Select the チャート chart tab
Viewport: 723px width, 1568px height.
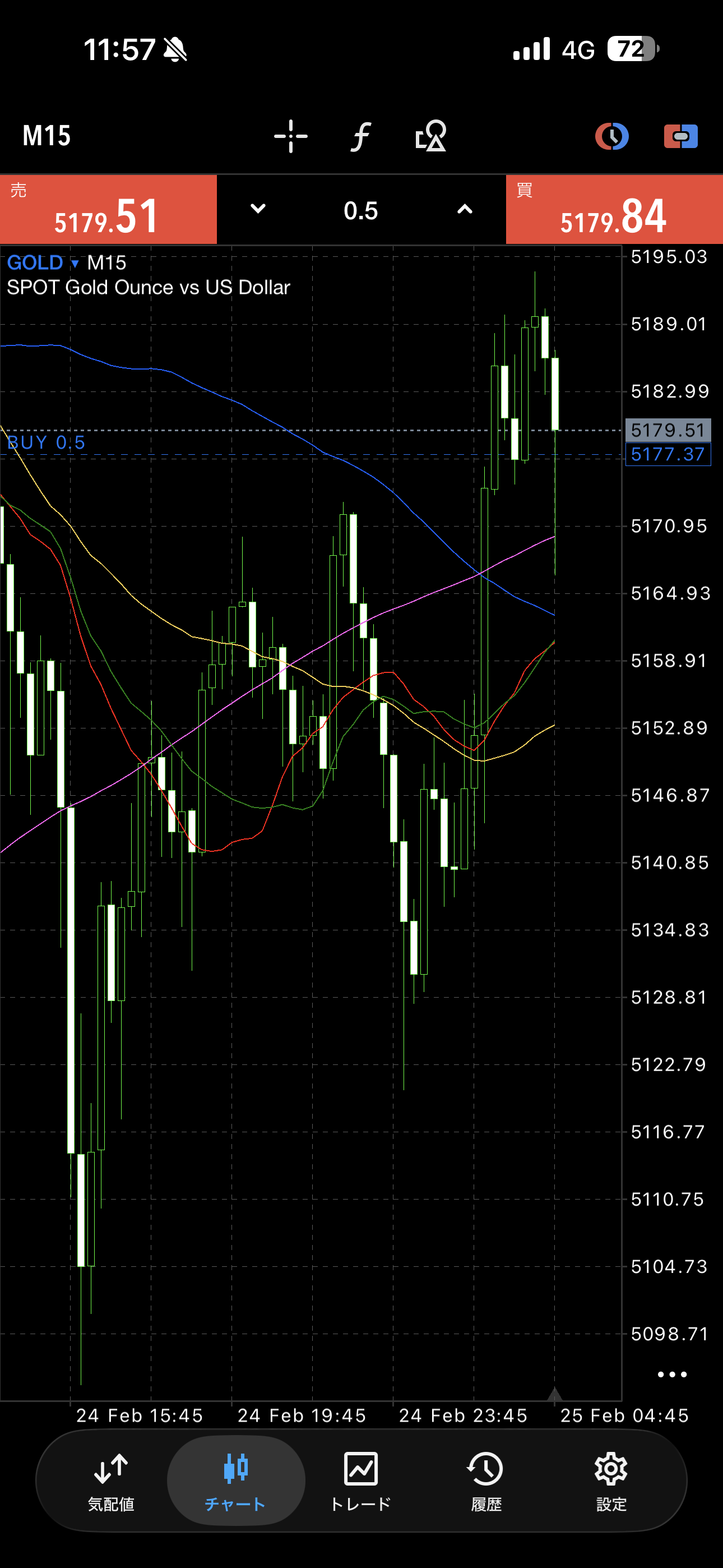235,1481
